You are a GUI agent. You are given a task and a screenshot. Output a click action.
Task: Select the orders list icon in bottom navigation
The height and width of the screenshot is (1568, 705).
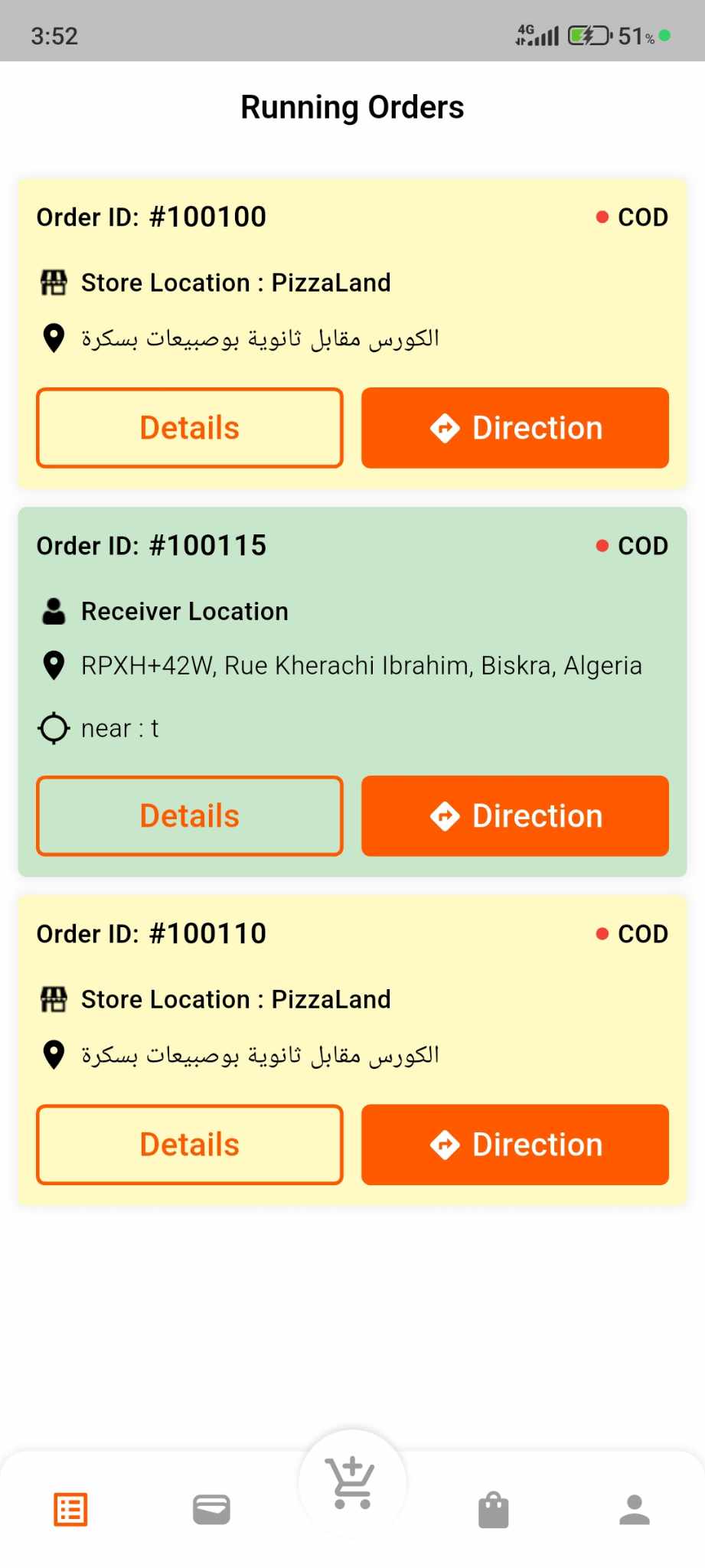(70, 1509)
